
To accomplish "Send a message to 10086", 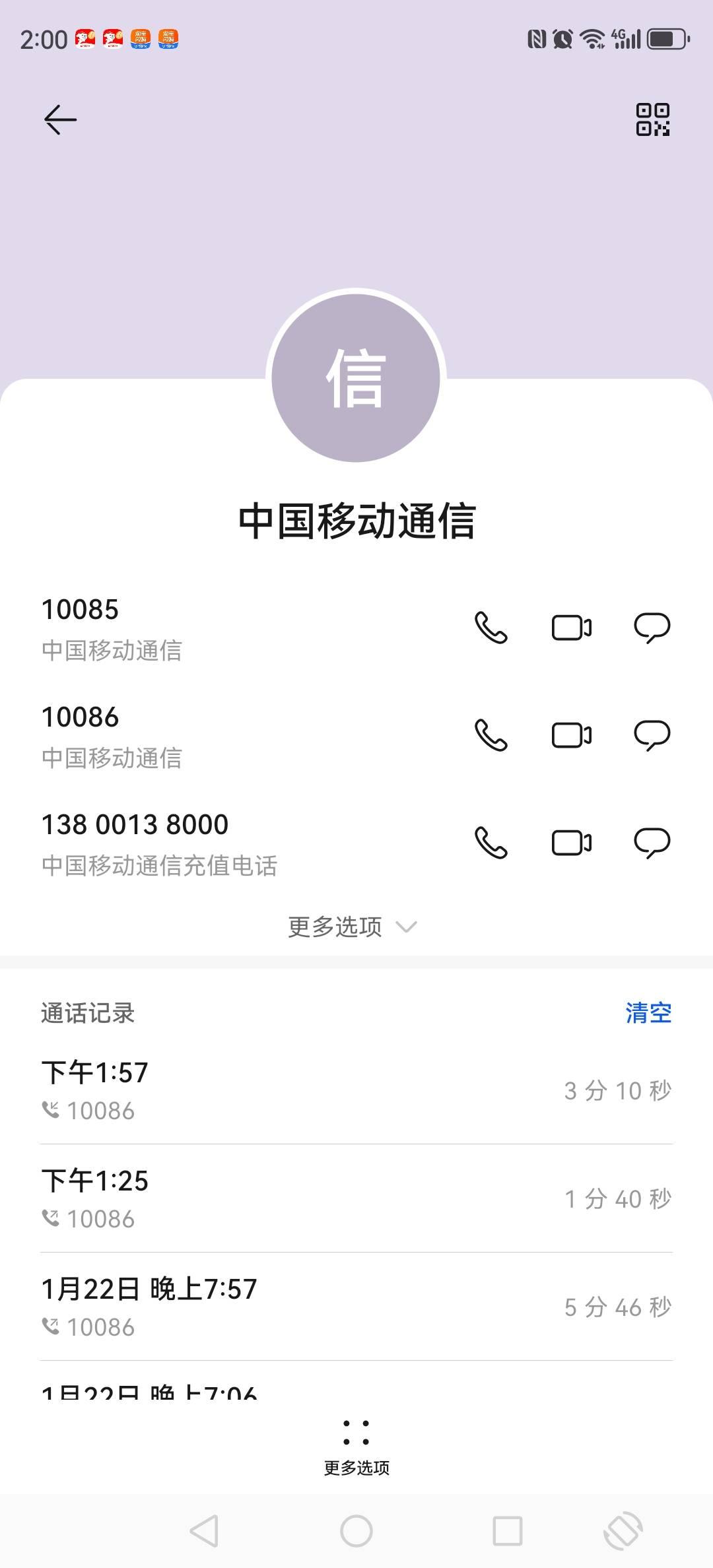I will (x=652, y=735).
